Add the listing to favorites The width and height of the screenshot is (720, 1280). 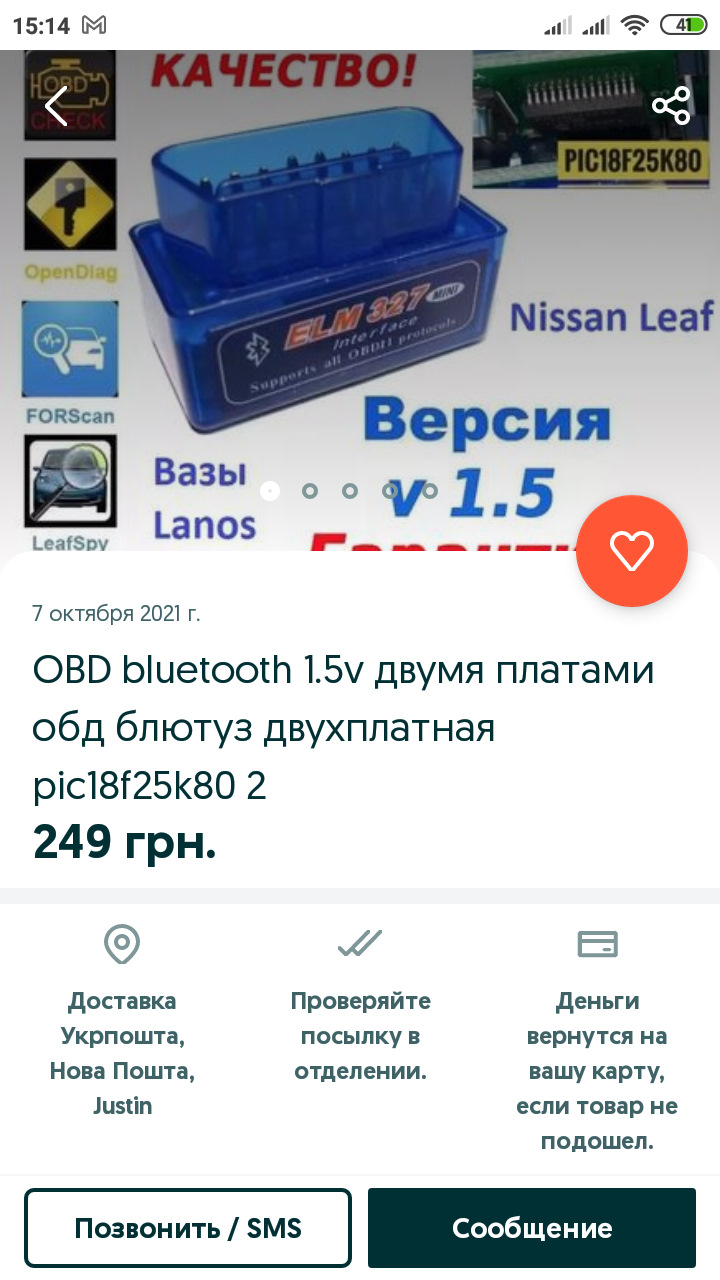[631, 551]
